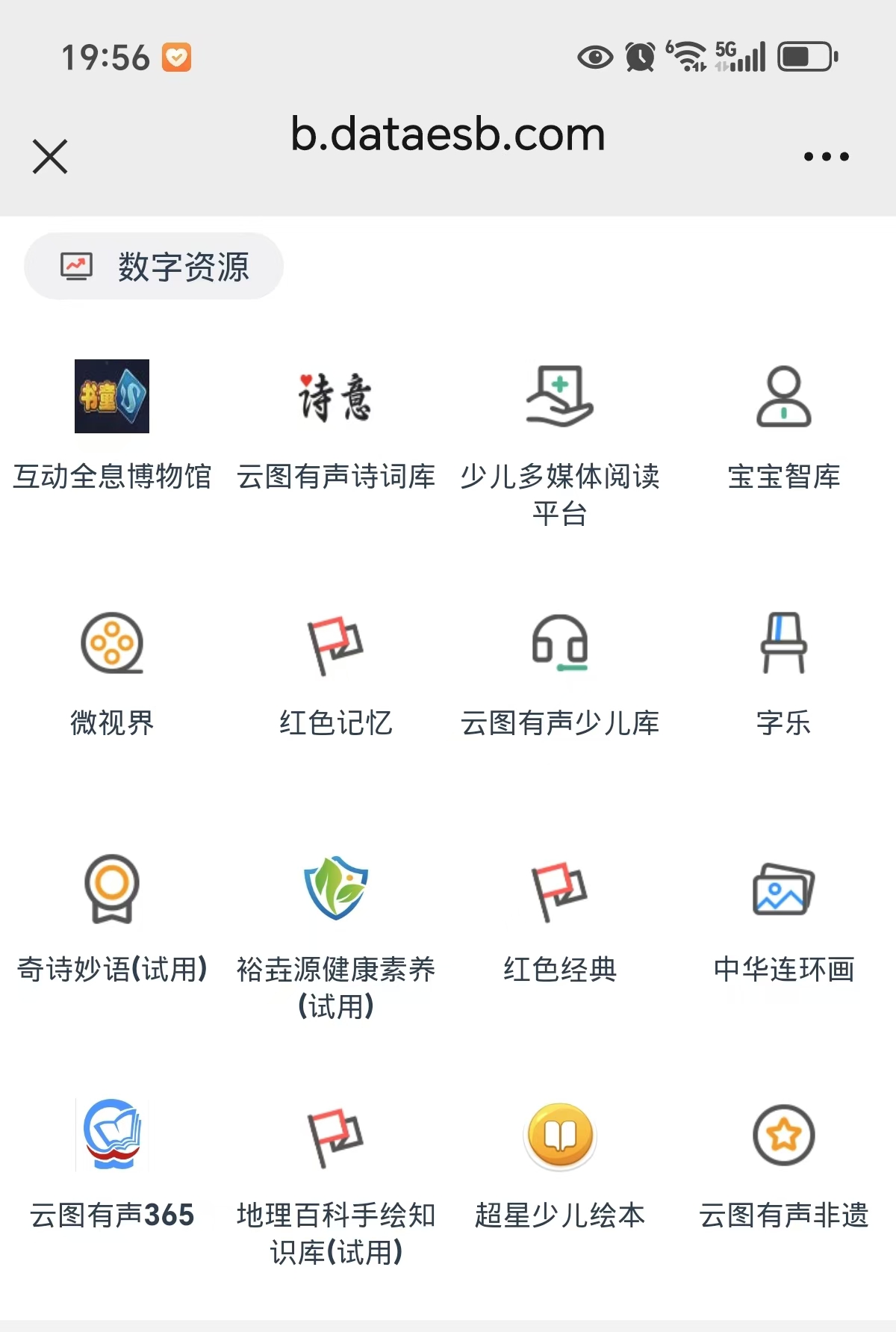The width and height of the screenshot is (896, 1332).
Task: Open 地理百科手绘知识库(试用)
Action: coord(335,1136)
